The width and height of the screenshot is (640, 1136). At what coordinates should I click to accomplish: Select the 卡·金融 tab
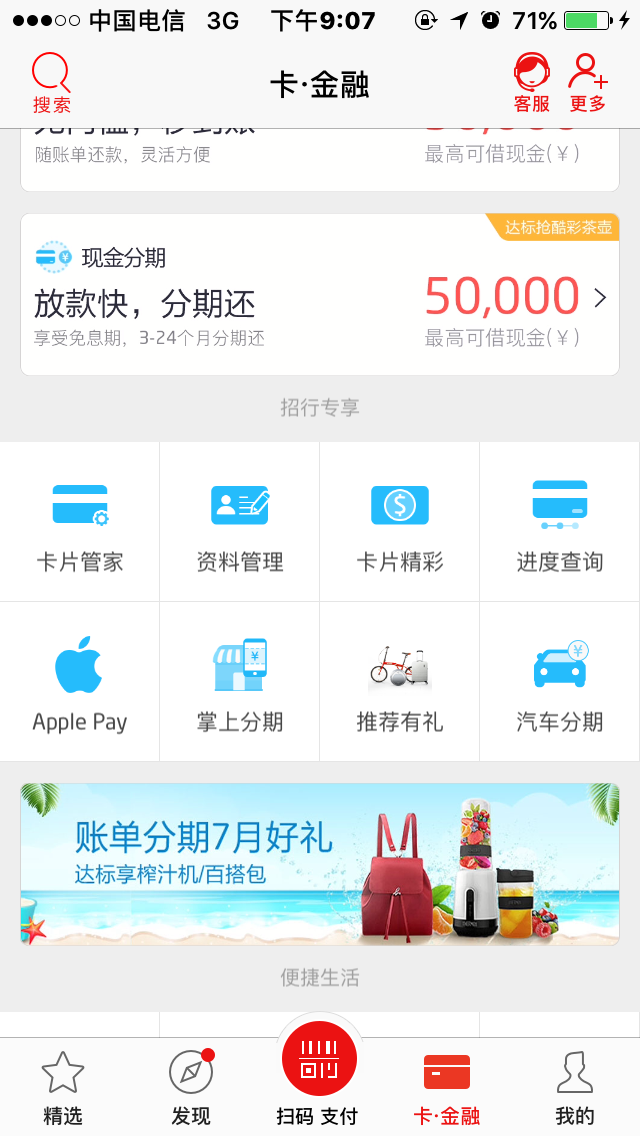[447, 1088]
